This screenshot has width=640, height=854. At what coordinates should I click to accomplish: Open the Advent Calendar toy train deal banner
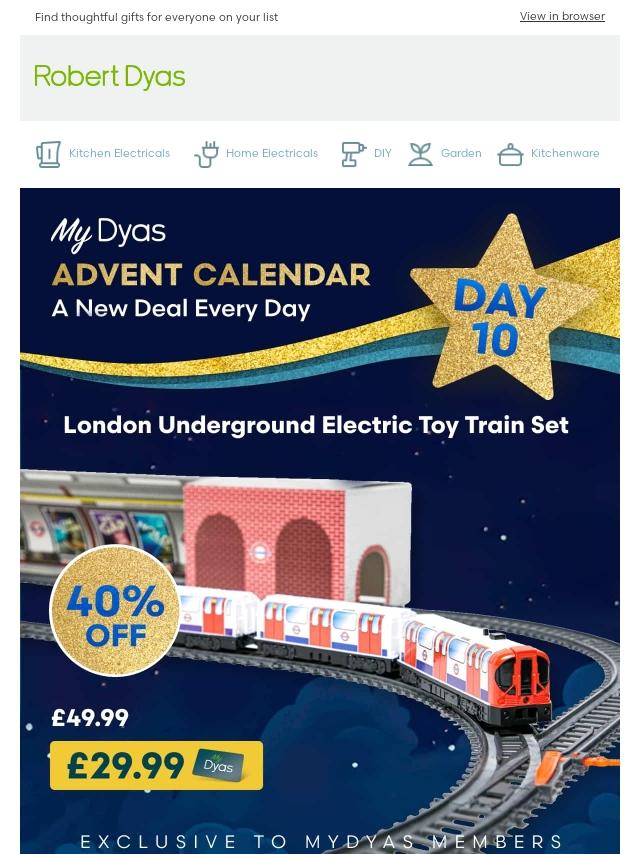tap(320, 520)
